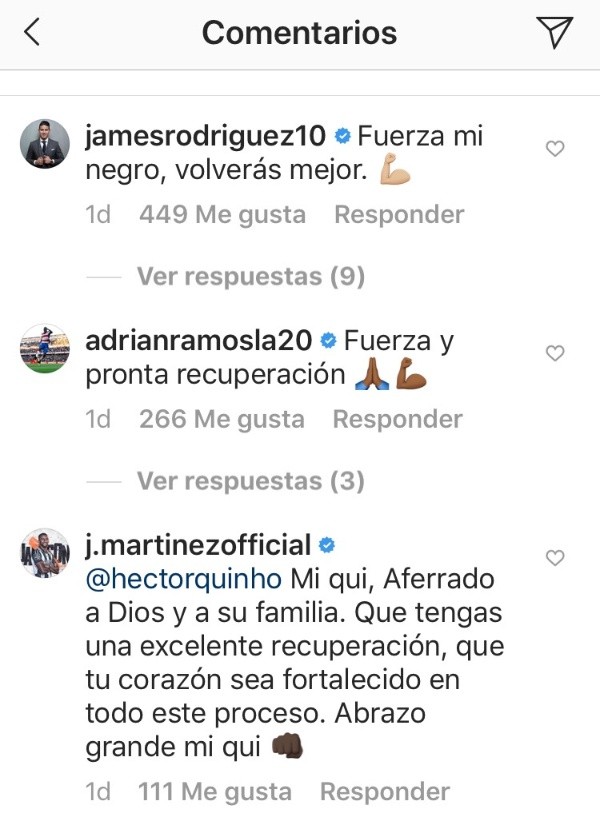Open adrianramosla20's profile picture
This screenshot has width=600, height=825.
[x=45, y=349]
